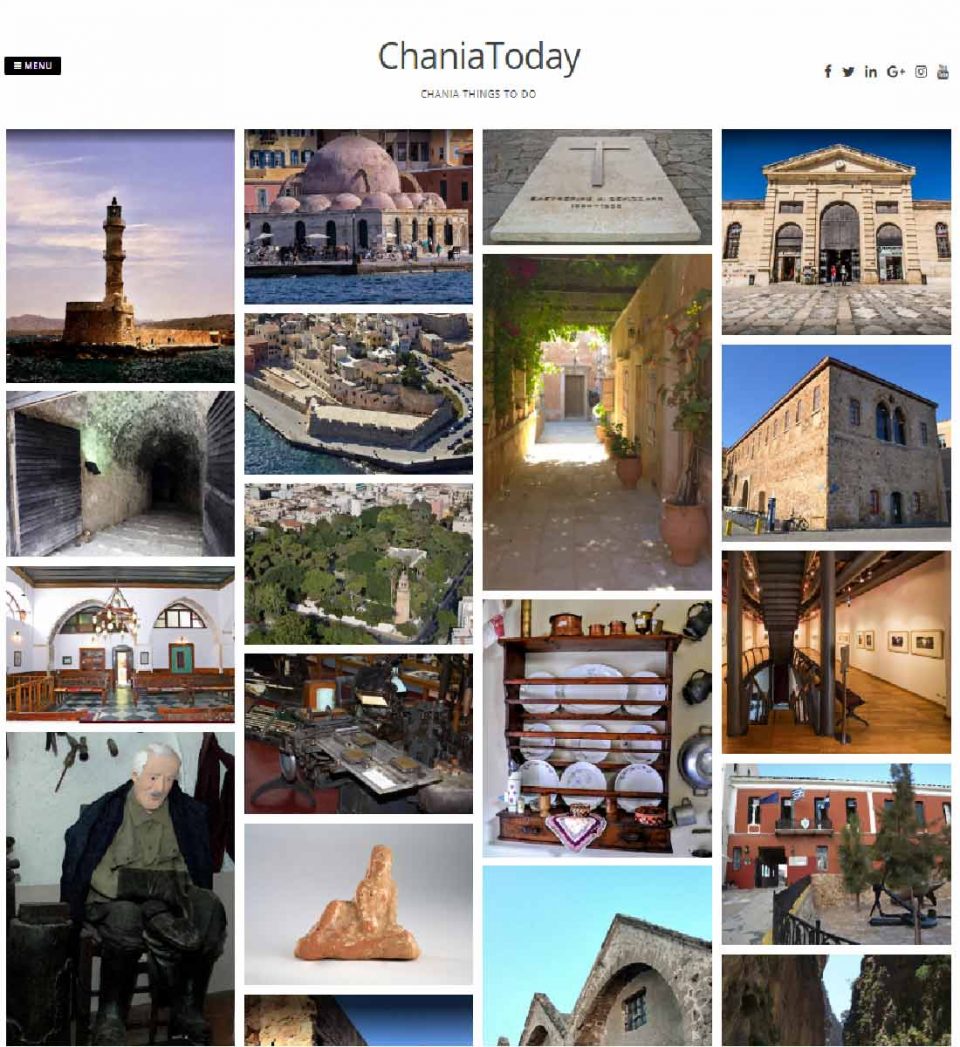Open the shelf with plates photo
The height and width of the screenshot is (1047, 960).
(x=597, y=727)
